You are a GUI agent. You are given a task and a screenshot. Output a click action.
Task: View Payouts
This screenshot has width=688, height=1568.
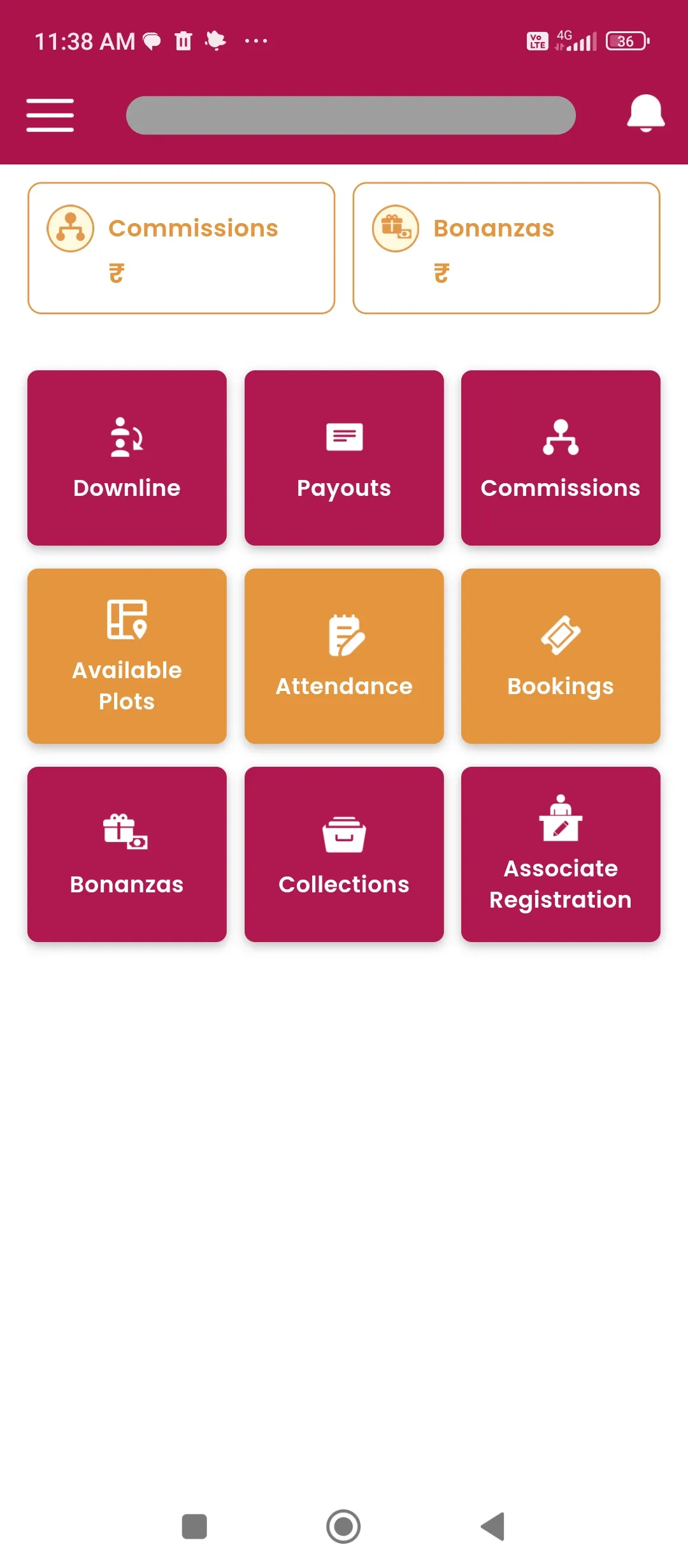coord(344,458)
